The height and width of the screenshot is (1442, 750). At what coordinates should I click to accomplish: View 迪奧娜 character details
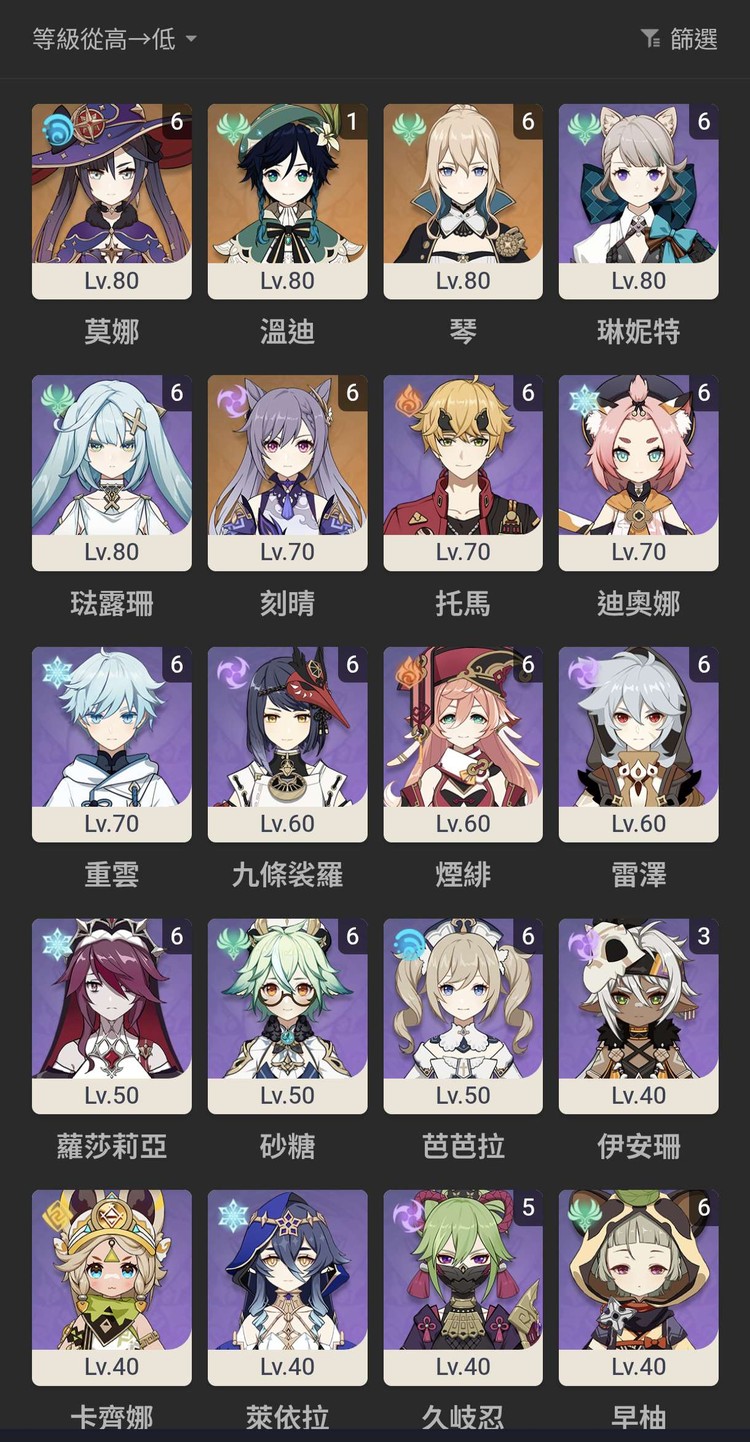[638, 473]
